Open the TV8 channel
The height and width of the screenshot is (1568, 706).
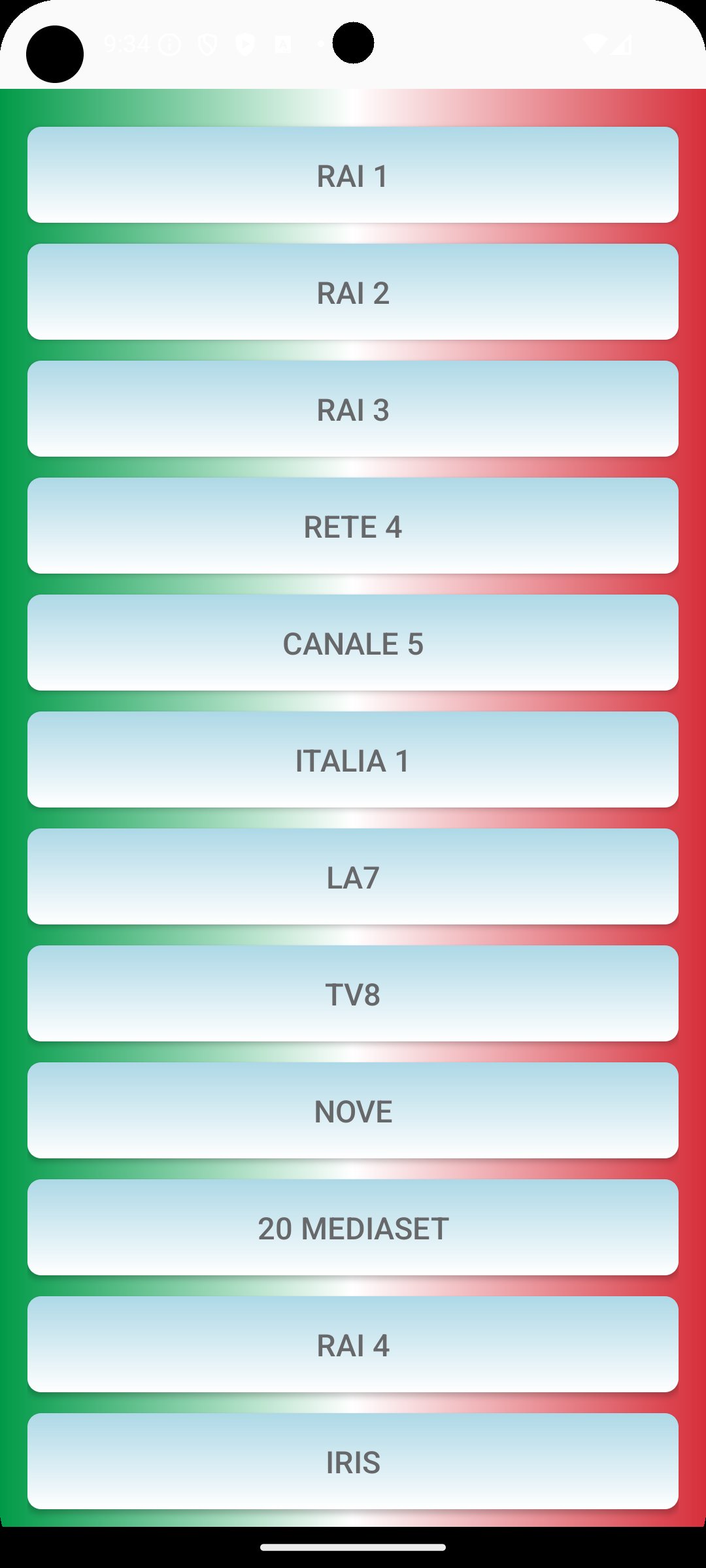pyautogui.click(x=353, y=994)
